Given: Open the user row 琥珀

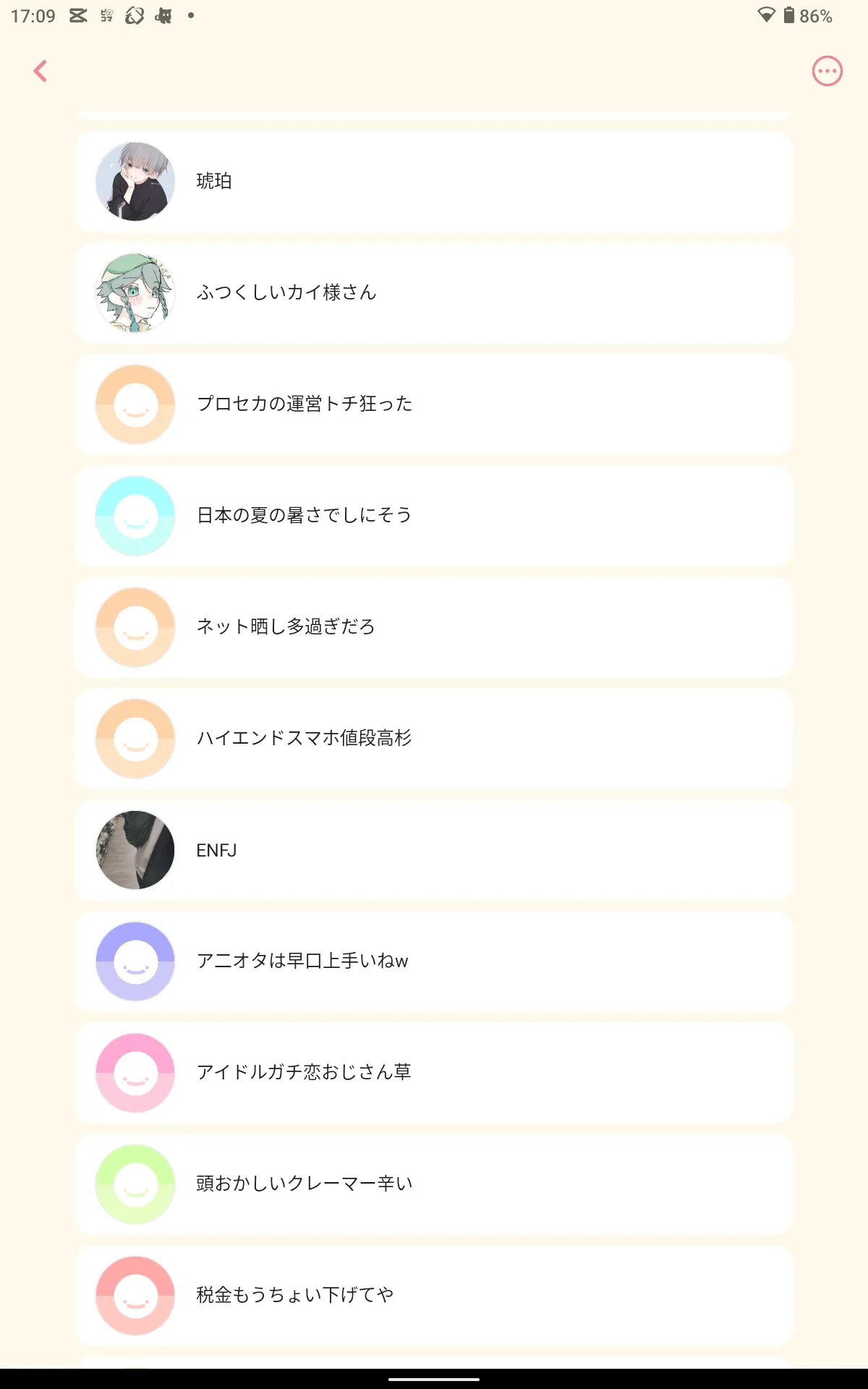Looking at the screenshot, I should (x=434, y=182).
